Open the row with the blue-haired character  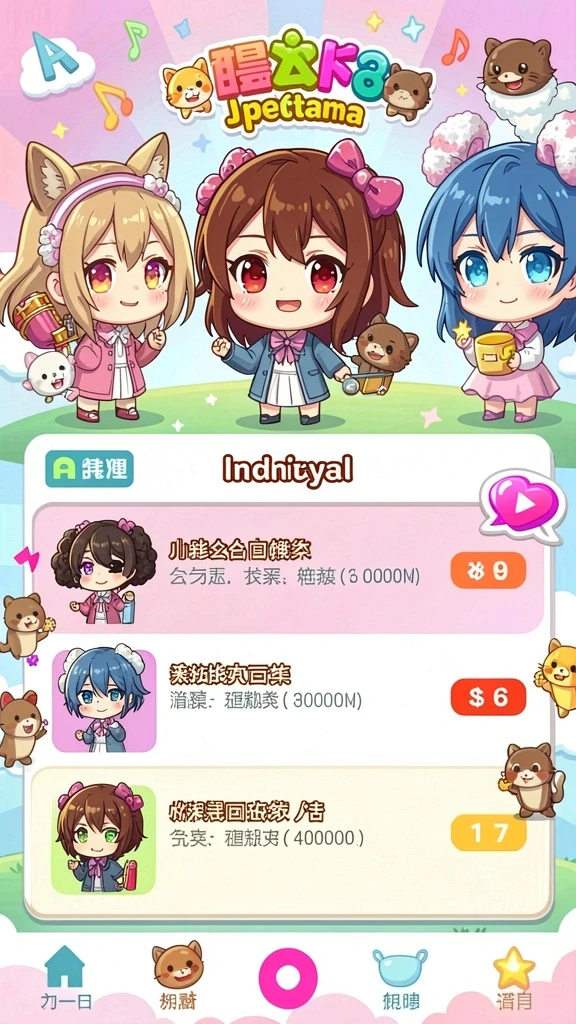coord(288,699)
